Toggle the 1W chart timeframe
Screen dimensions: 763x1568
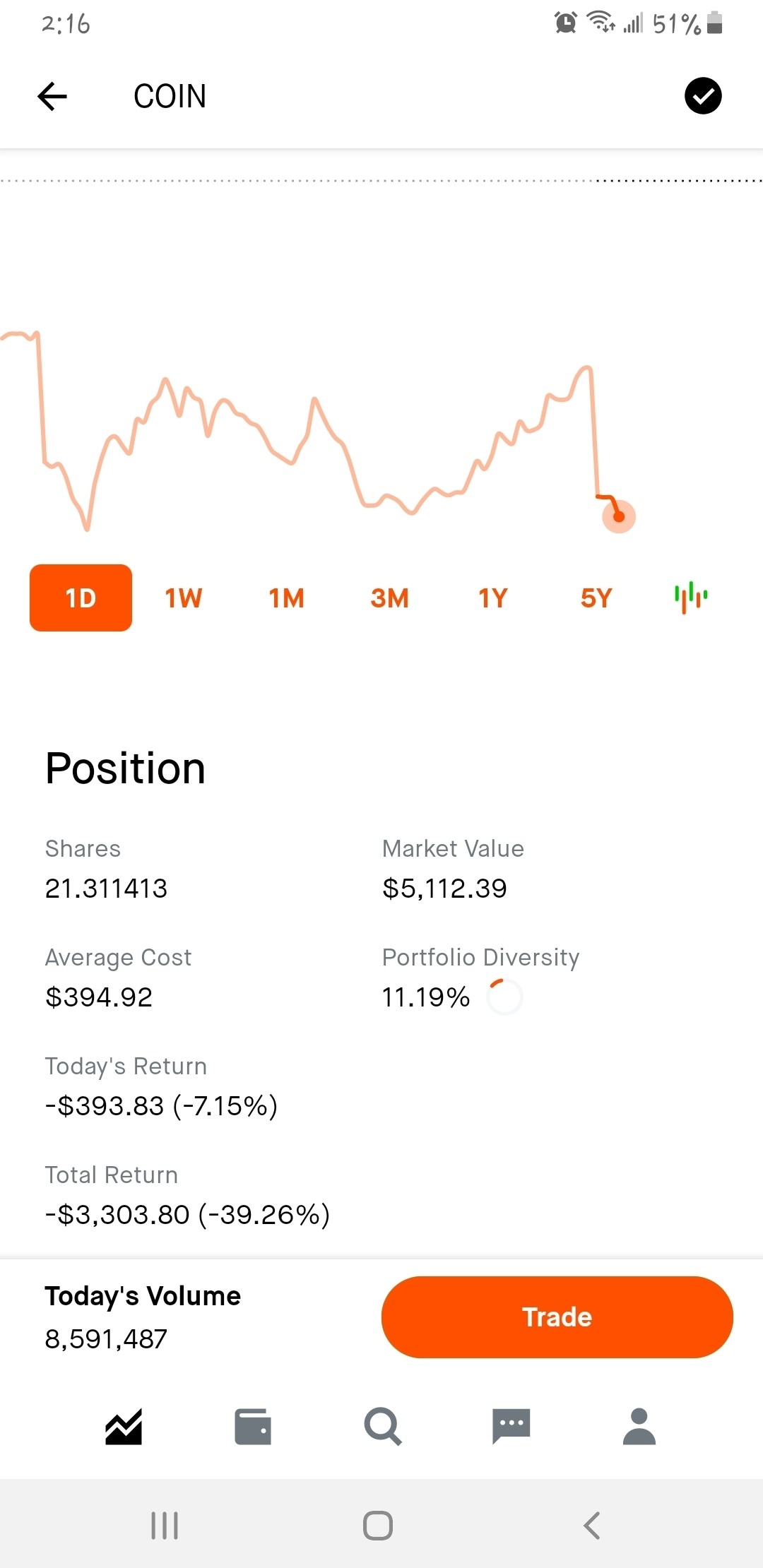click(x=183, y=598)
